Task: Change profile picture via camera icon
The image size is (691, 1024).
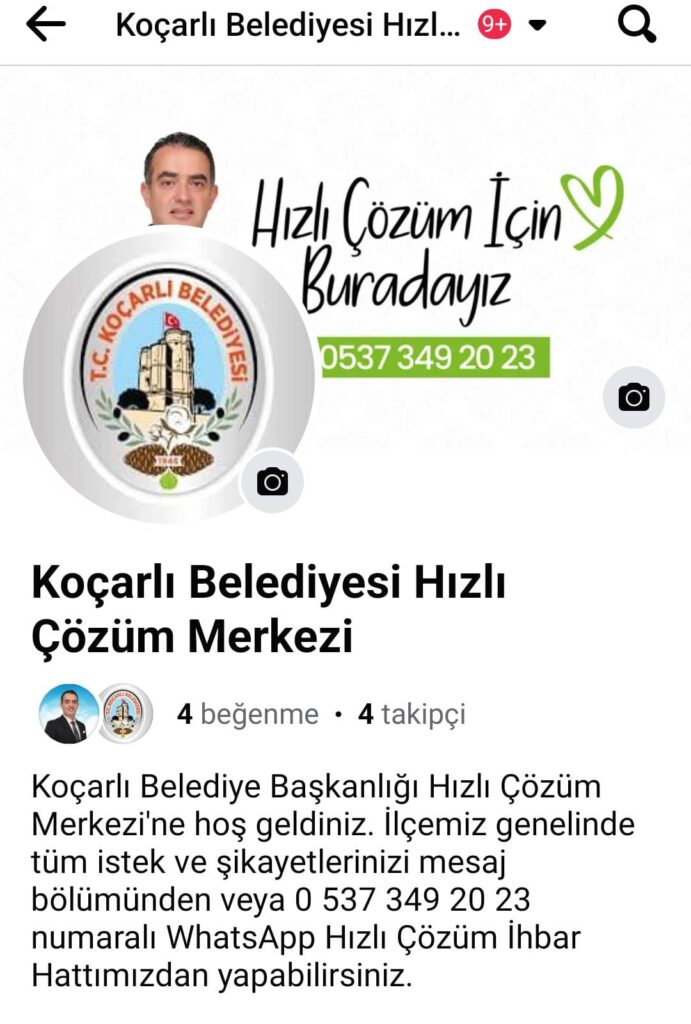Action: tap(272, 482)
